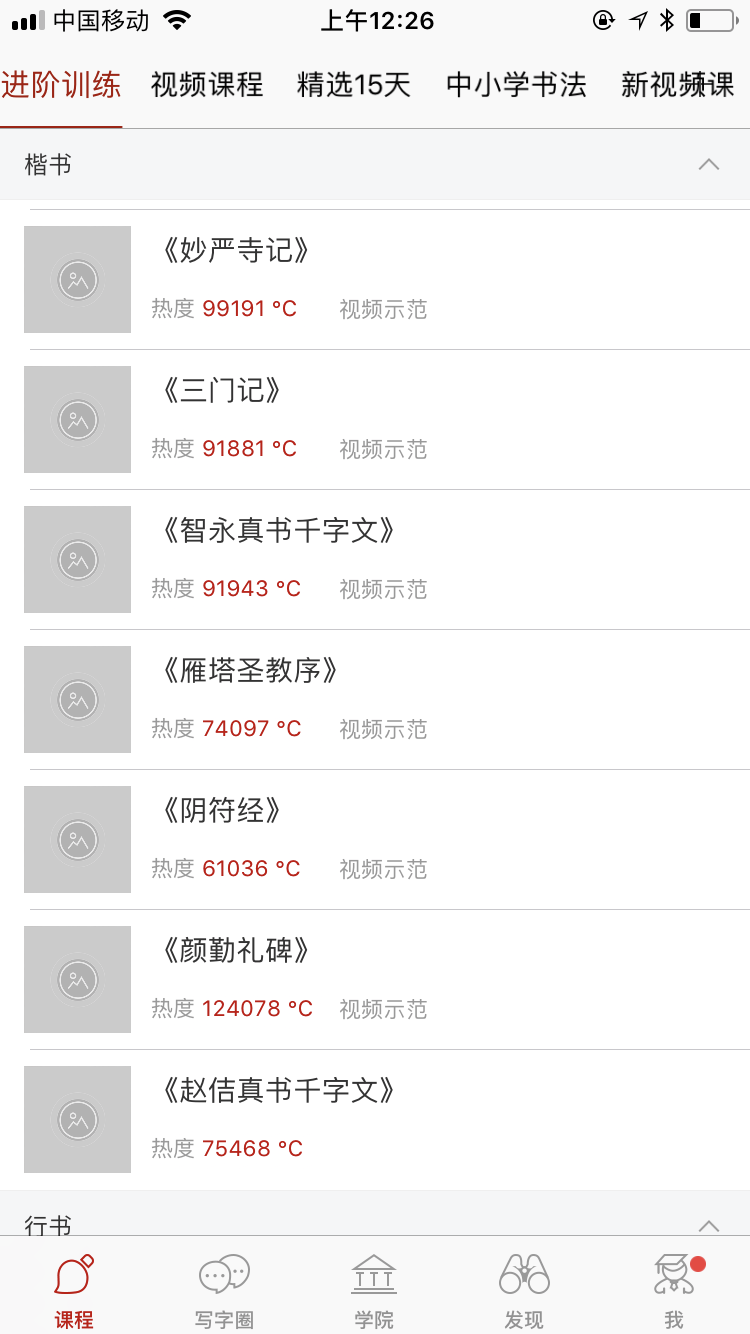Collapse the 楷书 section chevron
The image size is (750, 1334).
pos(709,165)
